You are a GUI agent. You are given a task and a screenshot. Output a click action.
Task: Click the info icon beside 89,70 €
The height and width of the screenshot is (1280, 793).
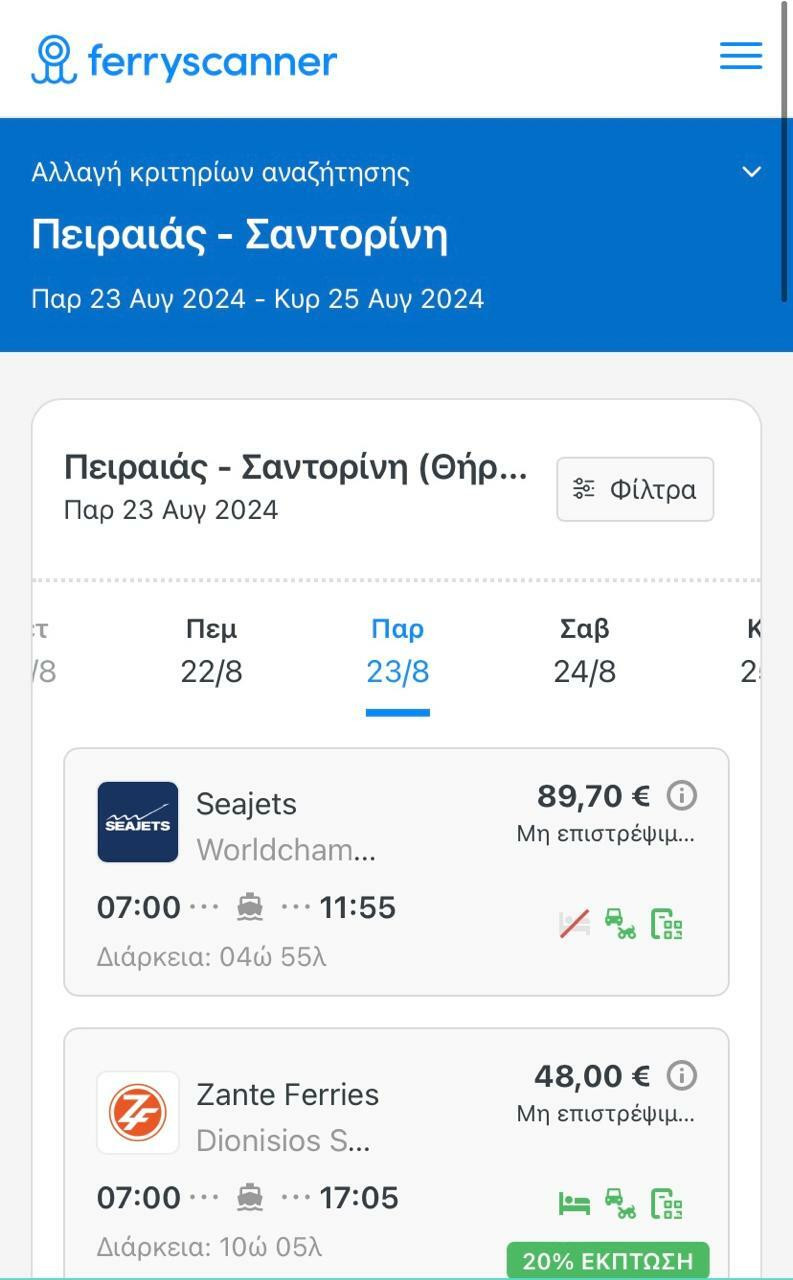pos(683,795)
